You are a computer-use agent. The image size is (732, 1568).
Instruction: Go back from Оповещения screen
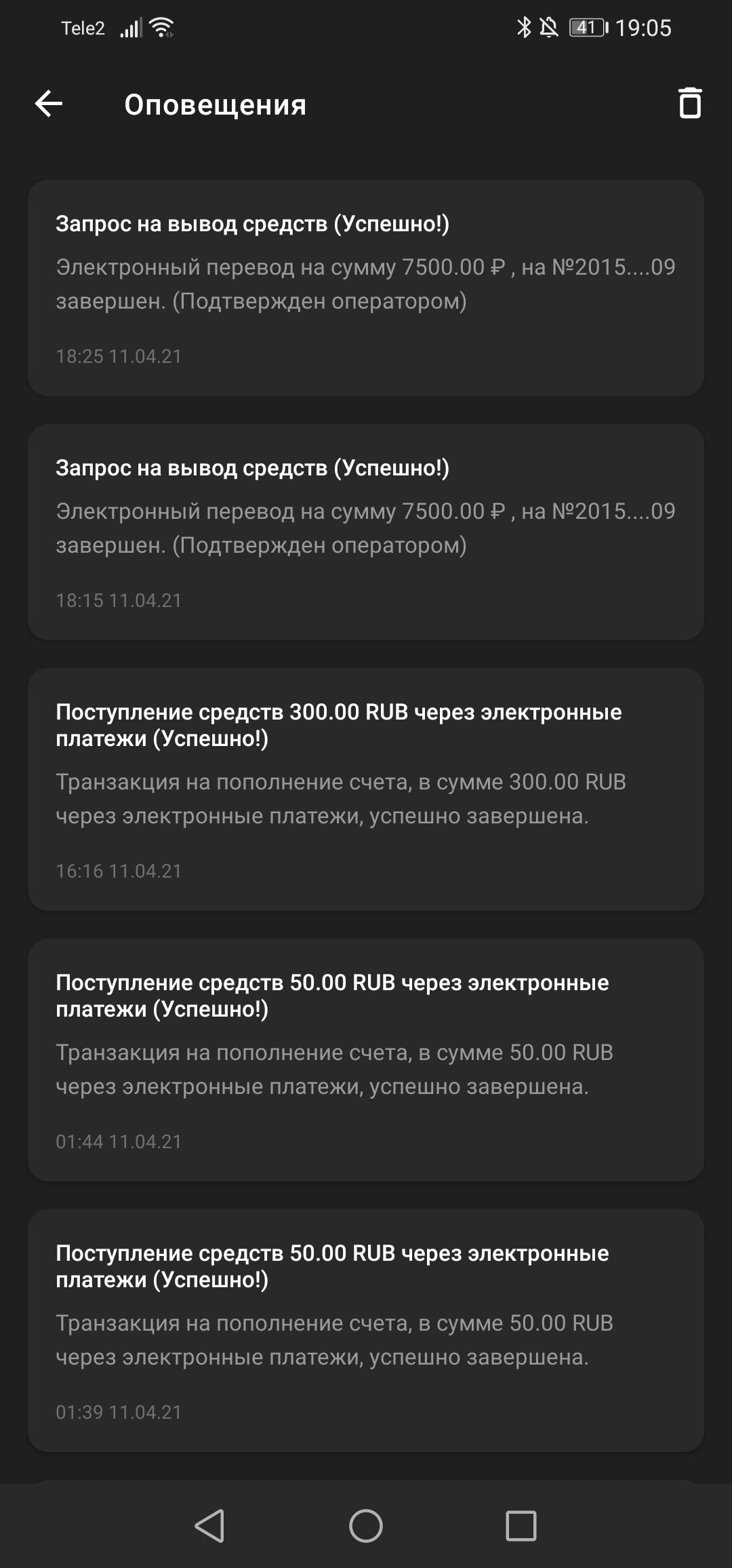pyautogui.click(x=49, y=104)
